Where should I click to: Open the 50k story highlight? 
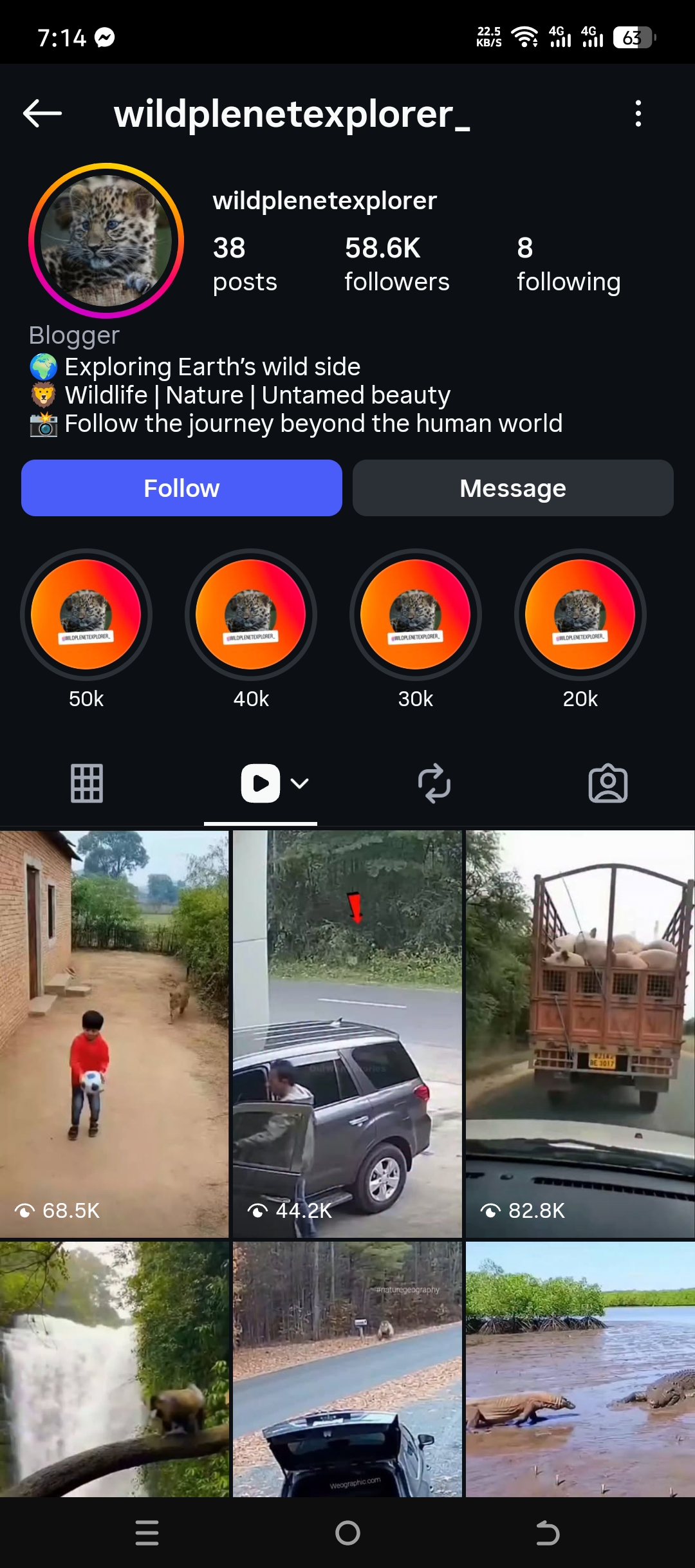pos(86,615)
